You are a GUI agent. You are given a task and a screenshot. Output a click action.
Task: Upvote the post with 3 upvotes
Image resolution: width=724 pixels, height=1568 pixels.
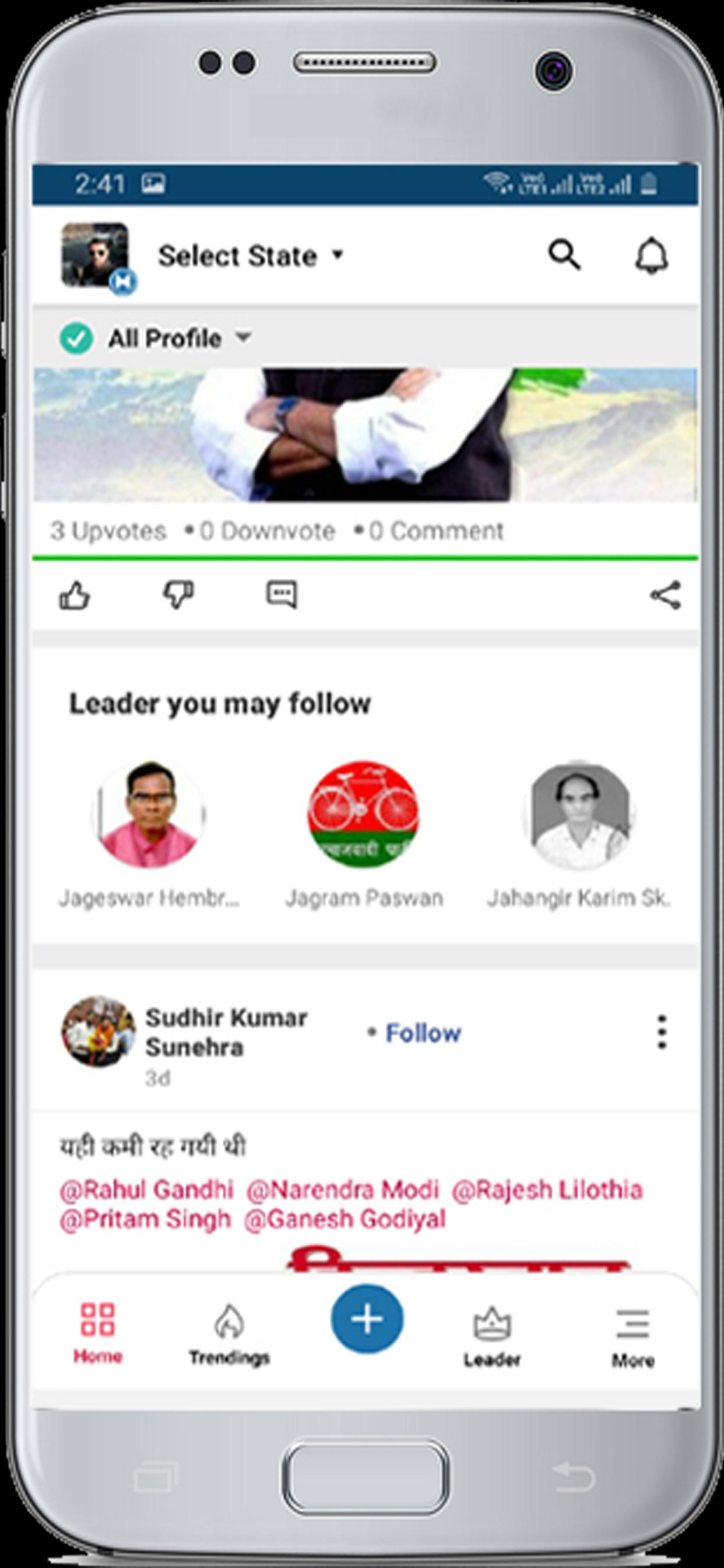click(x=75, y=594)
